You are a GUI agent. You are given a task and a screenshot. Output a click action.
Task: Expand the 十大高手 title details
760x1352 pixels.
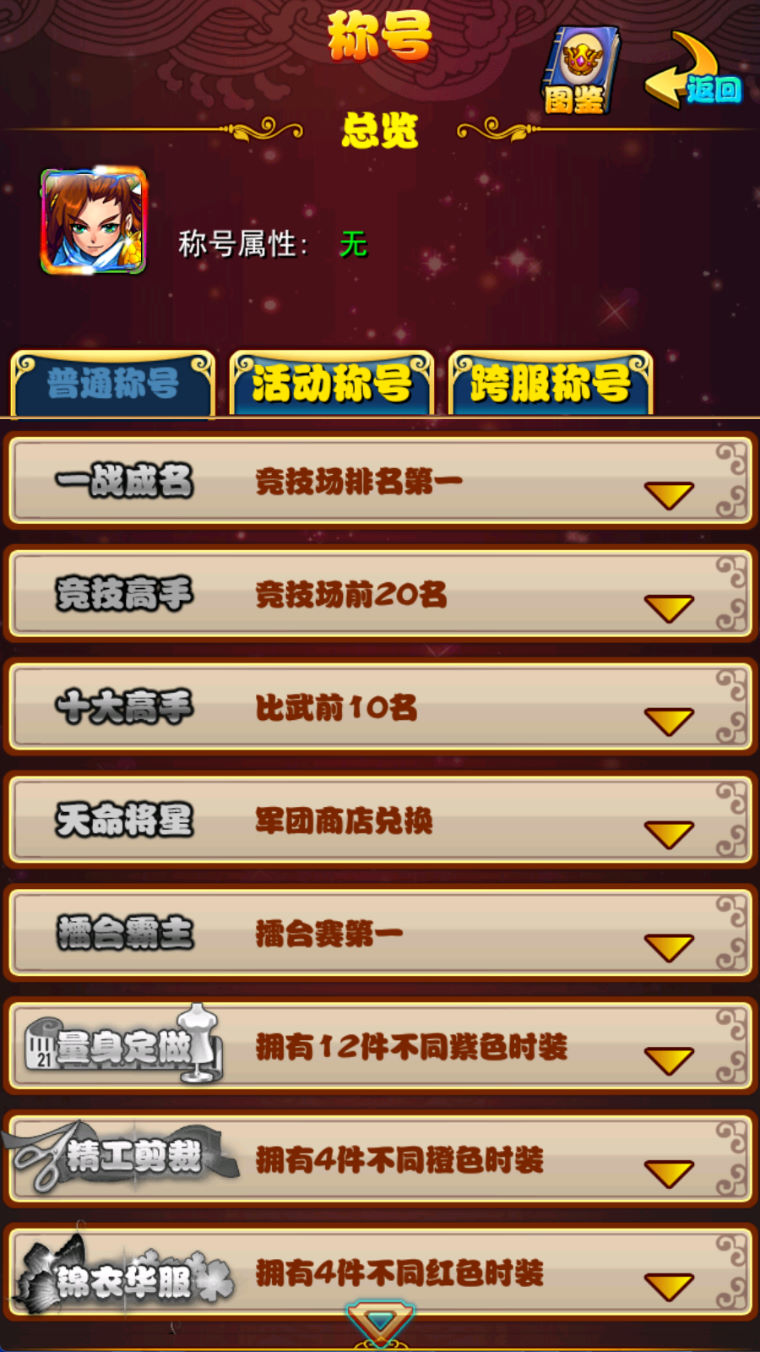coord(669,721)
